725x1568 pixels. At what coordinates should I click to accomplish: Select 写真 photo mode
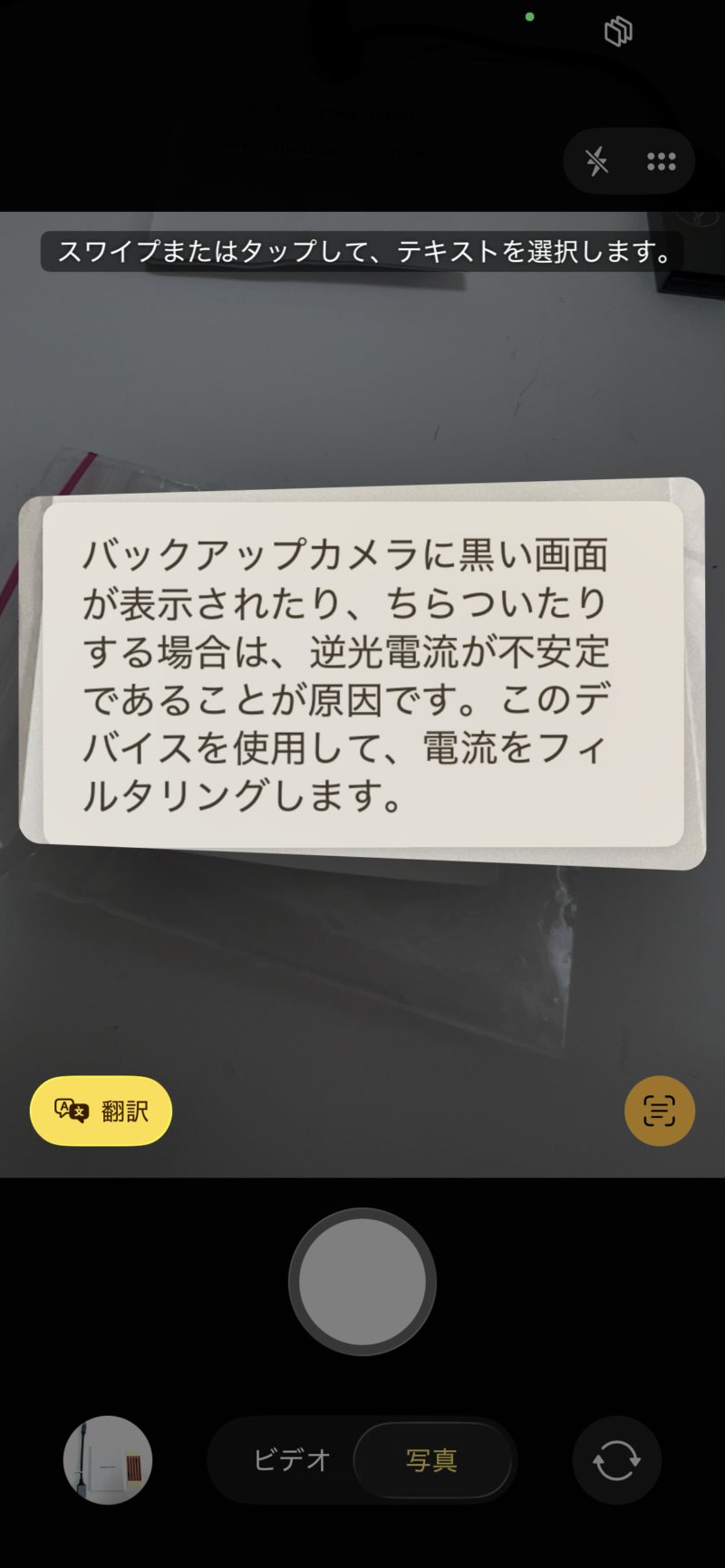click(x=432, y=1460)
